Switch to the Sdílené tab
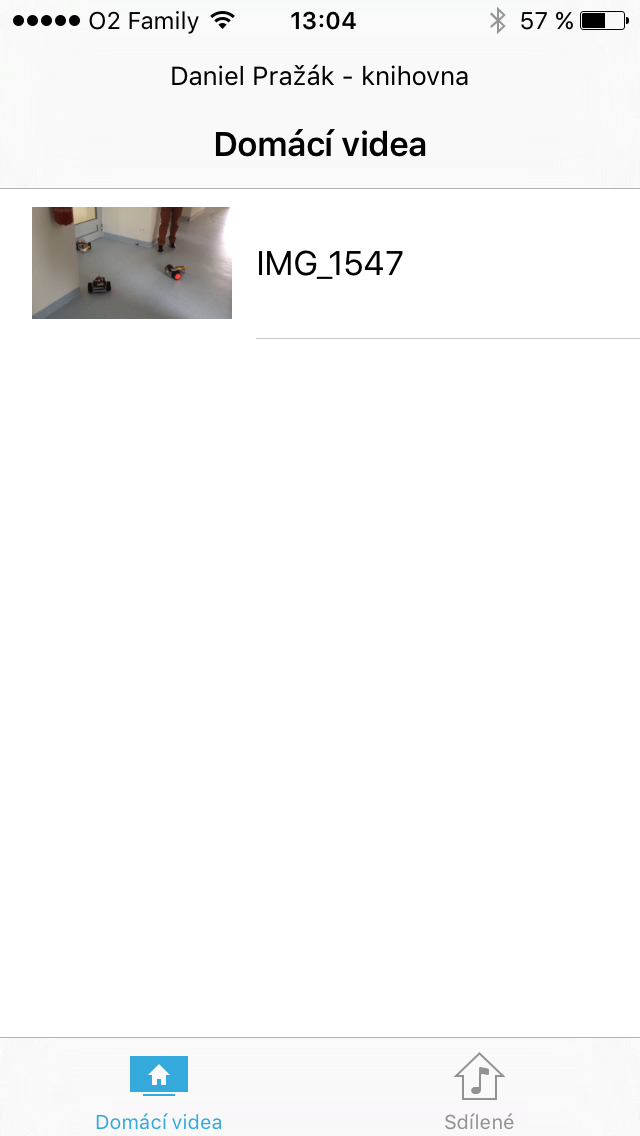This screenshot has width=640, height=1136. click(x=479, y=1090)
